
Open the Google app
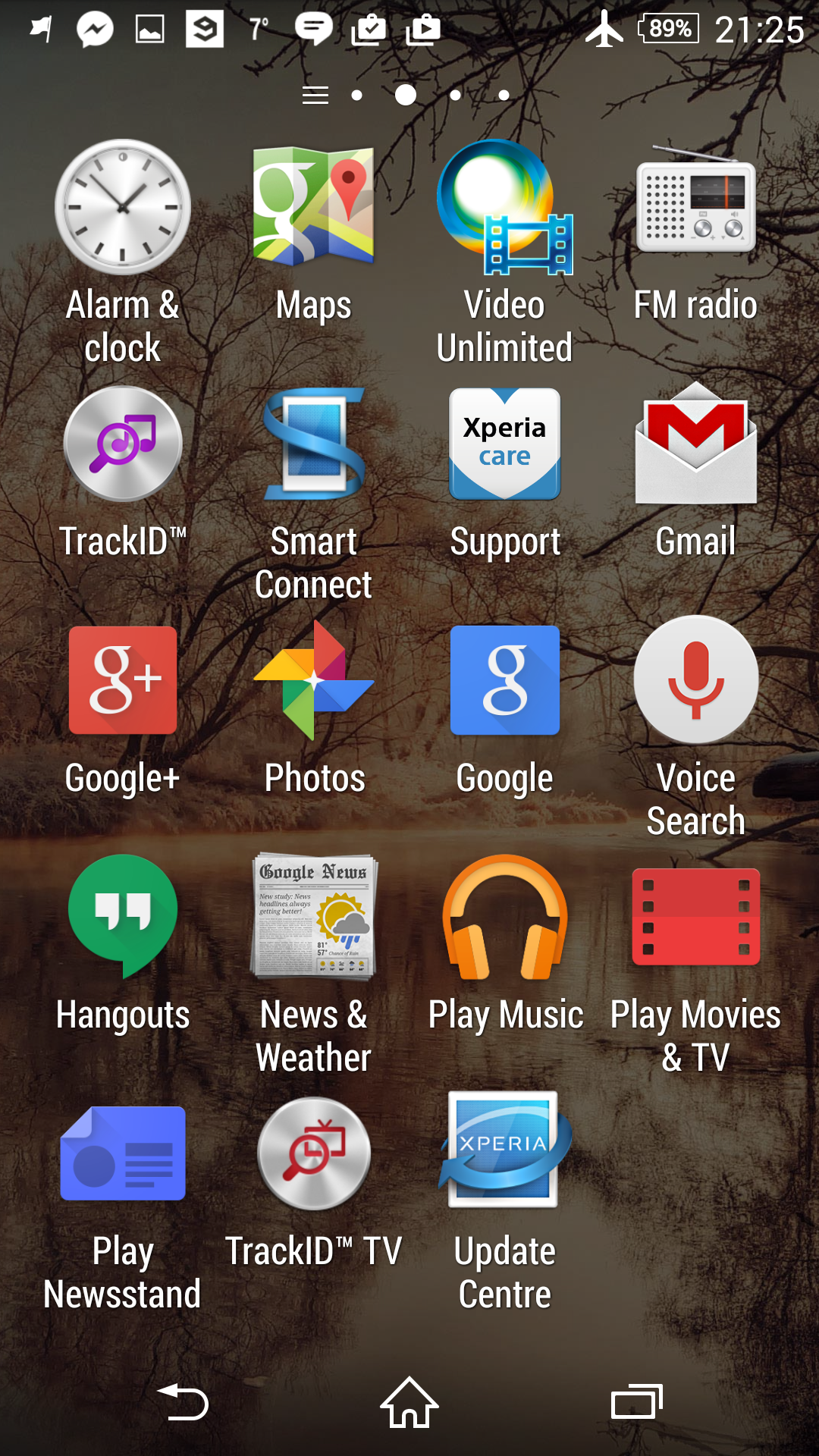point(505,680)
